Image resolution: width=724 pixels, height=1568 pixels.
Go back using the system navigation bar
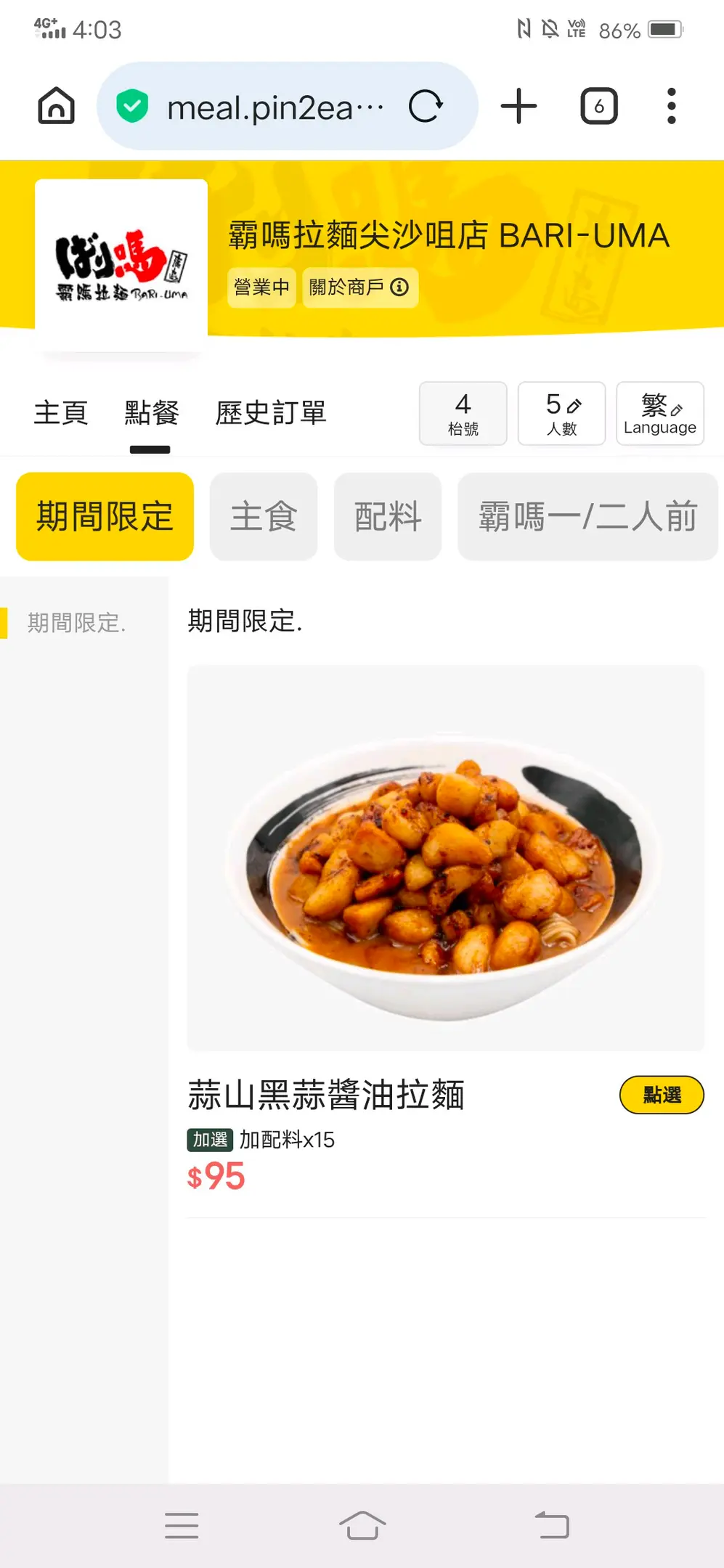pyautogui.click(x=552, y=1524)
